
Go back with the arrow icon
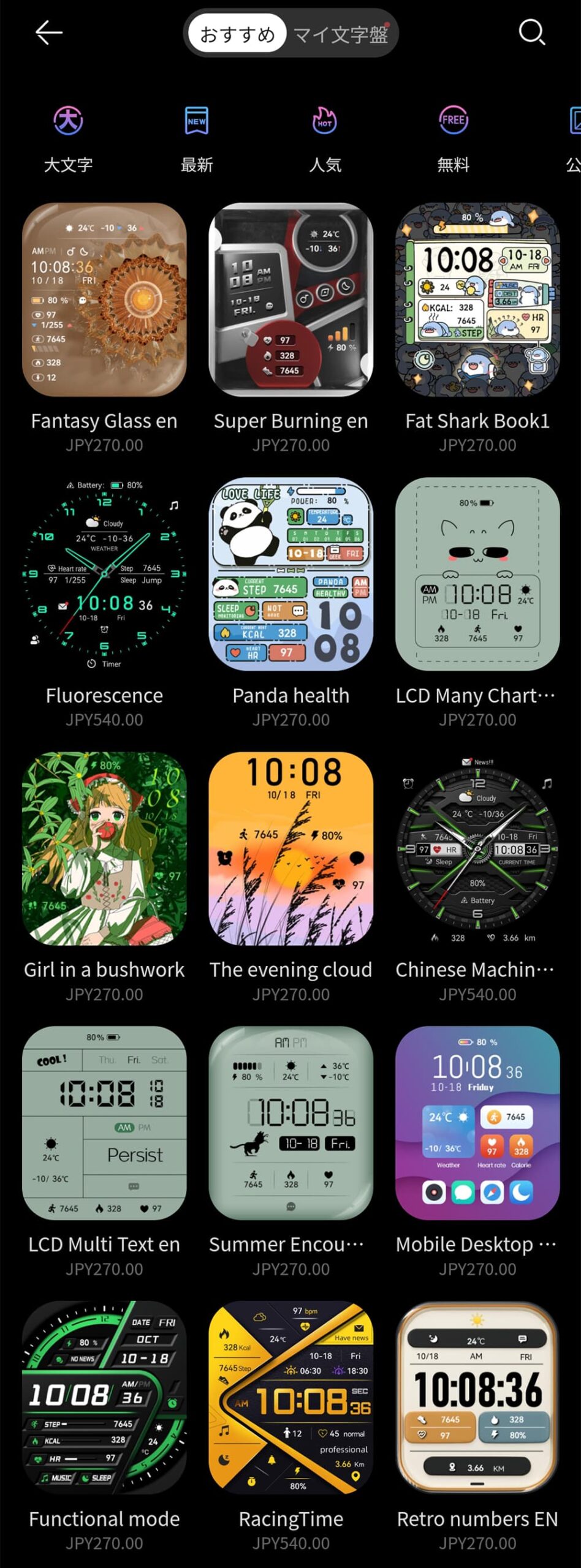(x=49, y=32)
